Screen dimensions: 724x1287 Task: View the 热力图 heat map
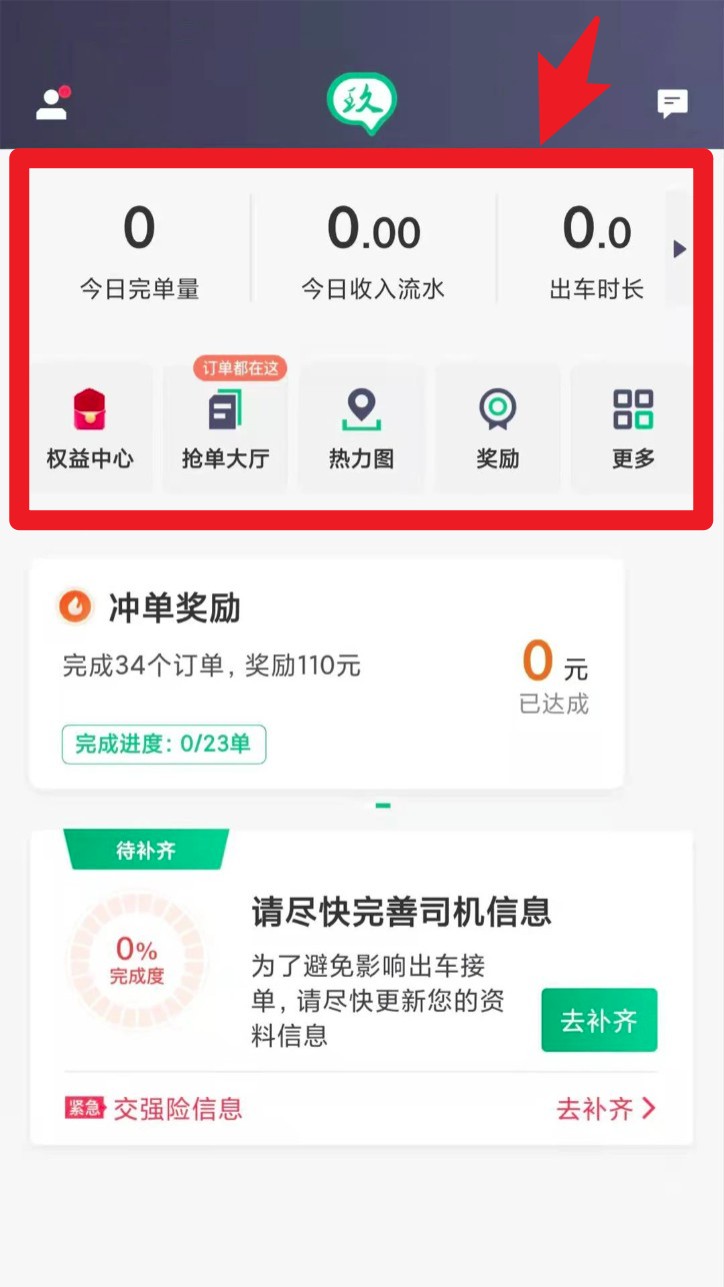pyautogui.click(x=361, y=428)
